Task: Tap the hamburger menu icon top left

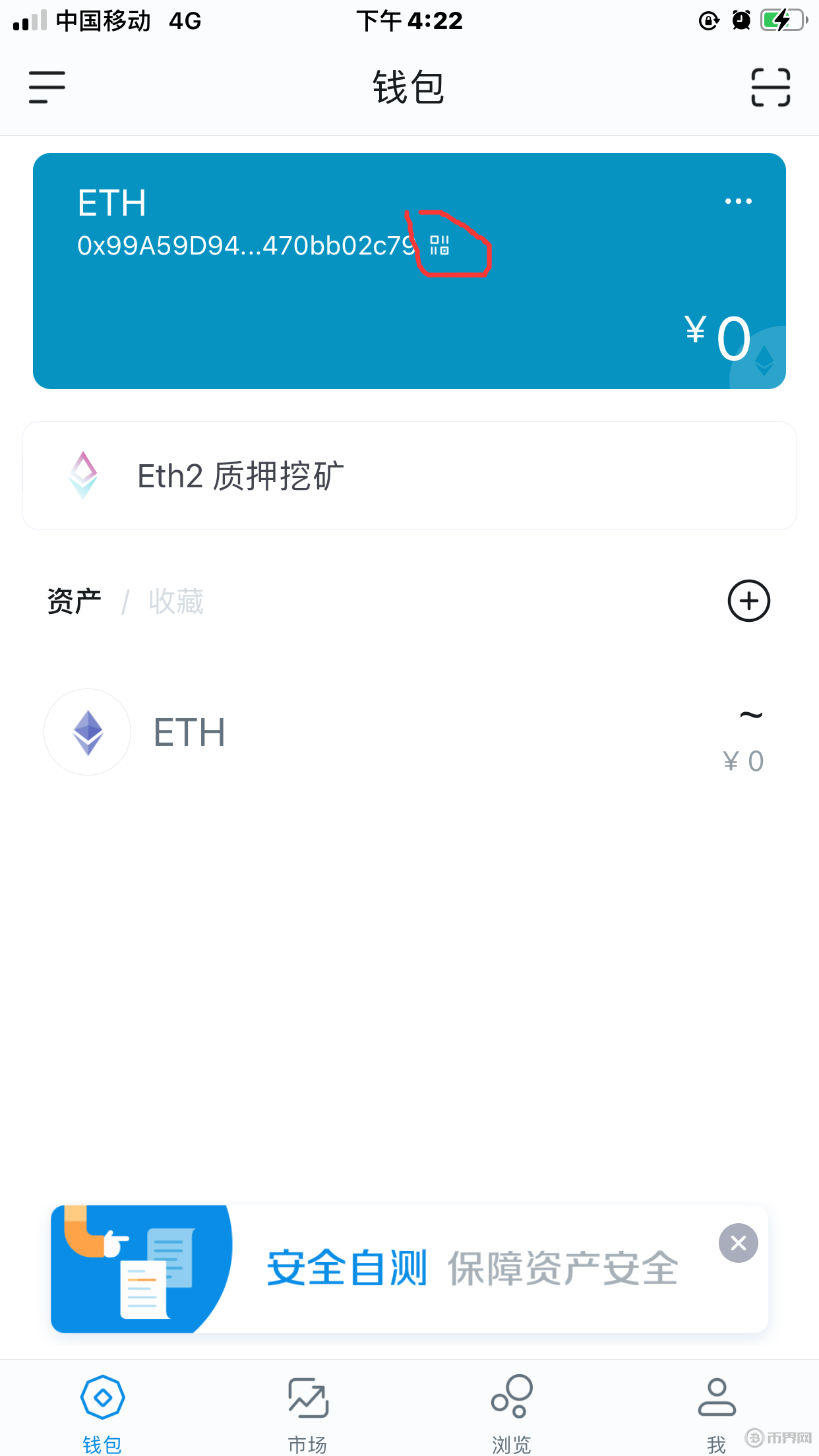Action: coord(46,86)
